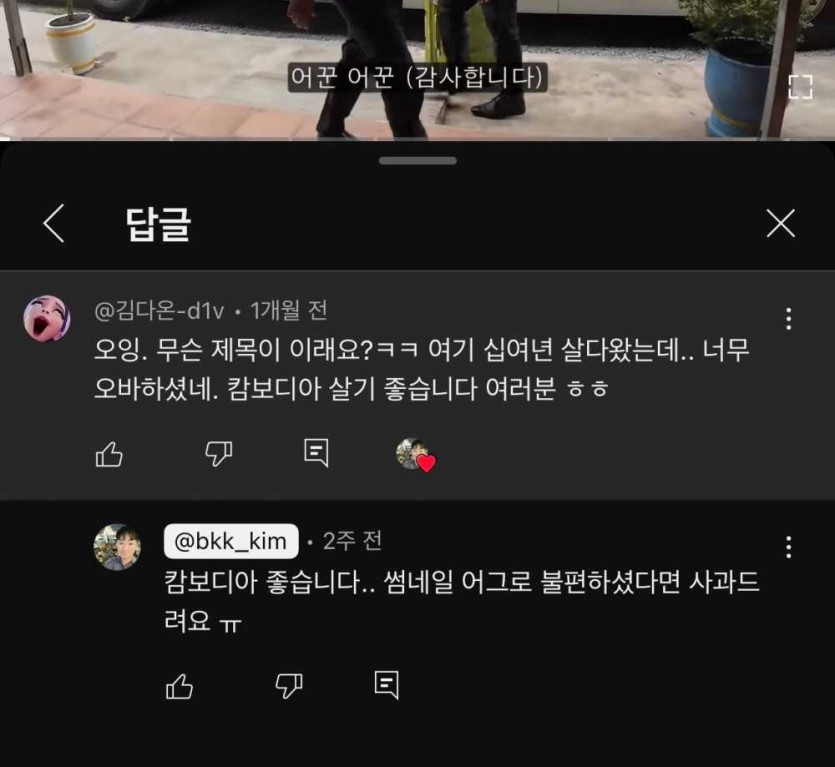
Task: Open overflow menu on @bkk_kim's reply
Action: tap(788, 547)
